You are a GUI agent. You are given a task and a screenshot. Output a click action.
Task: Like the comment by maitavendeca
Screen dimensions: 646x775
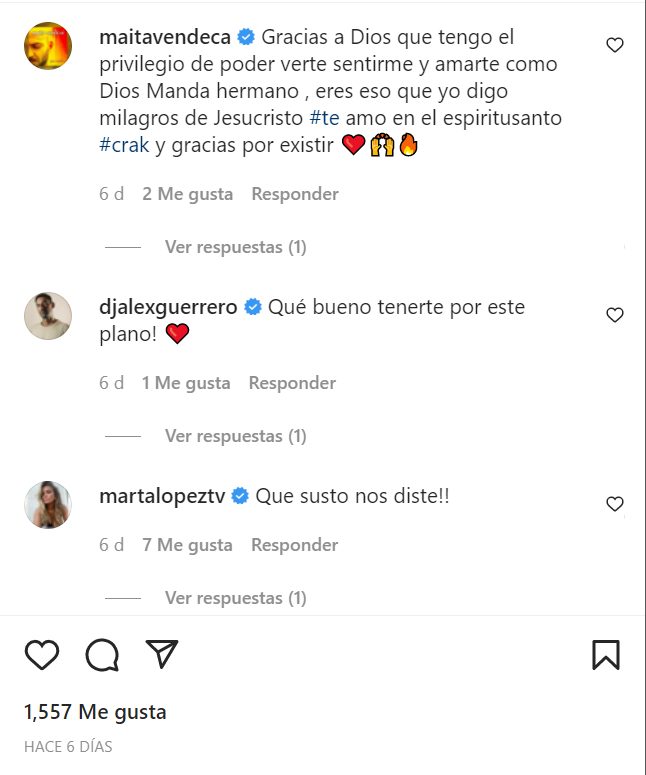click(x=615, y=45)
